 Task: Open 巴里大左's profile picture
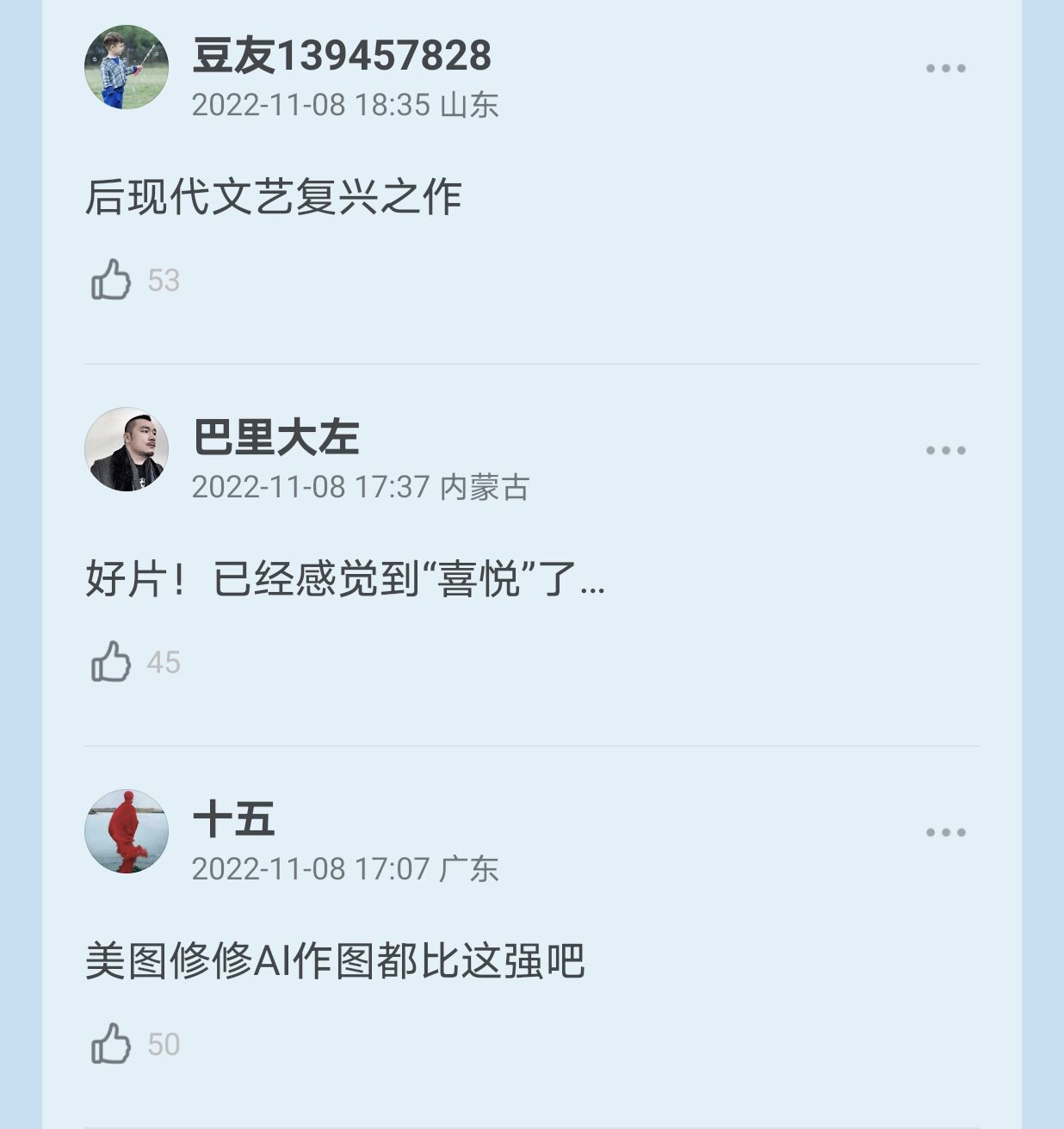click(x=127, y=449)
